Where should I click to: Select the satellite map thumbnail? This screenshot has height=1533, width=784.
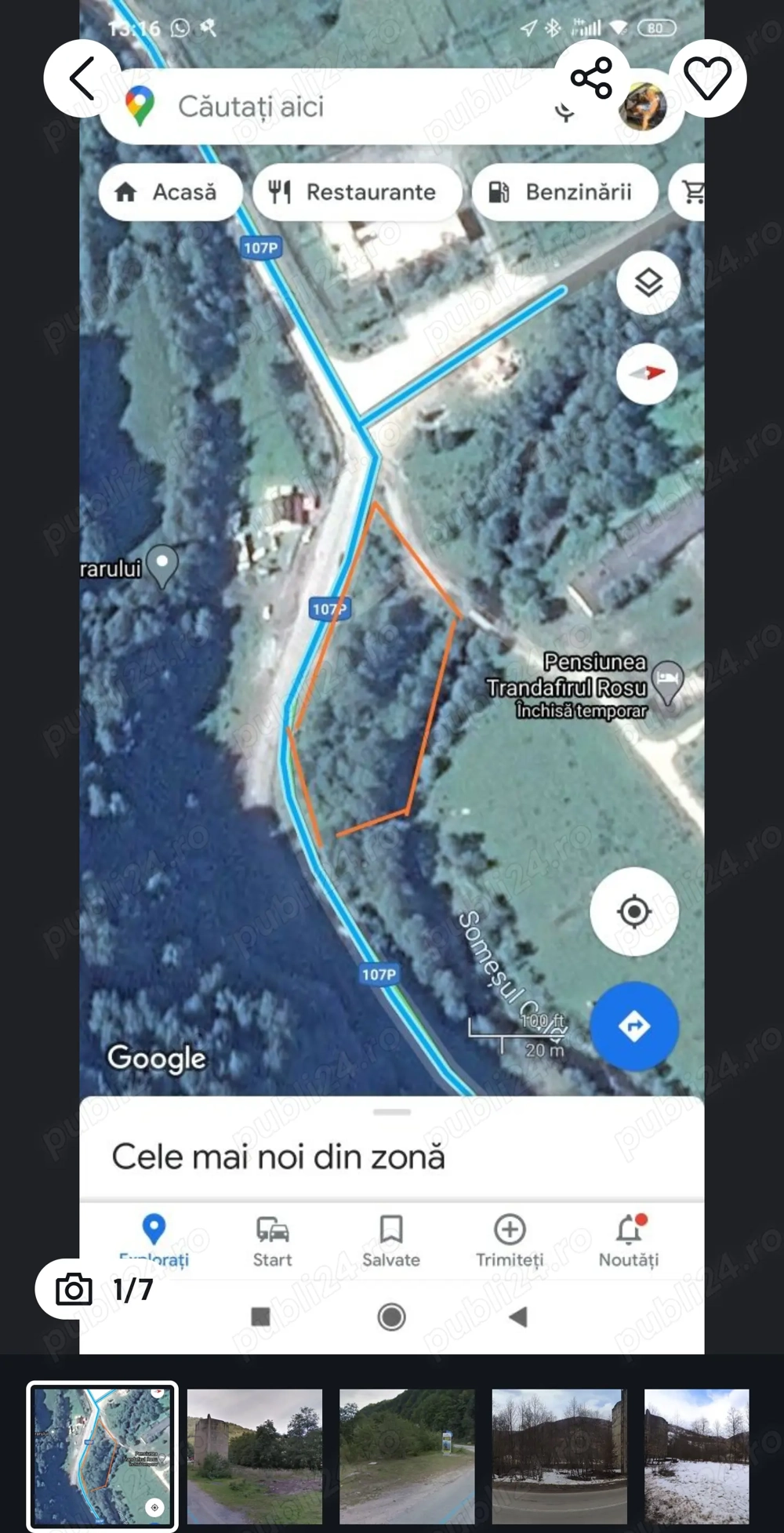pos(103,1456)
